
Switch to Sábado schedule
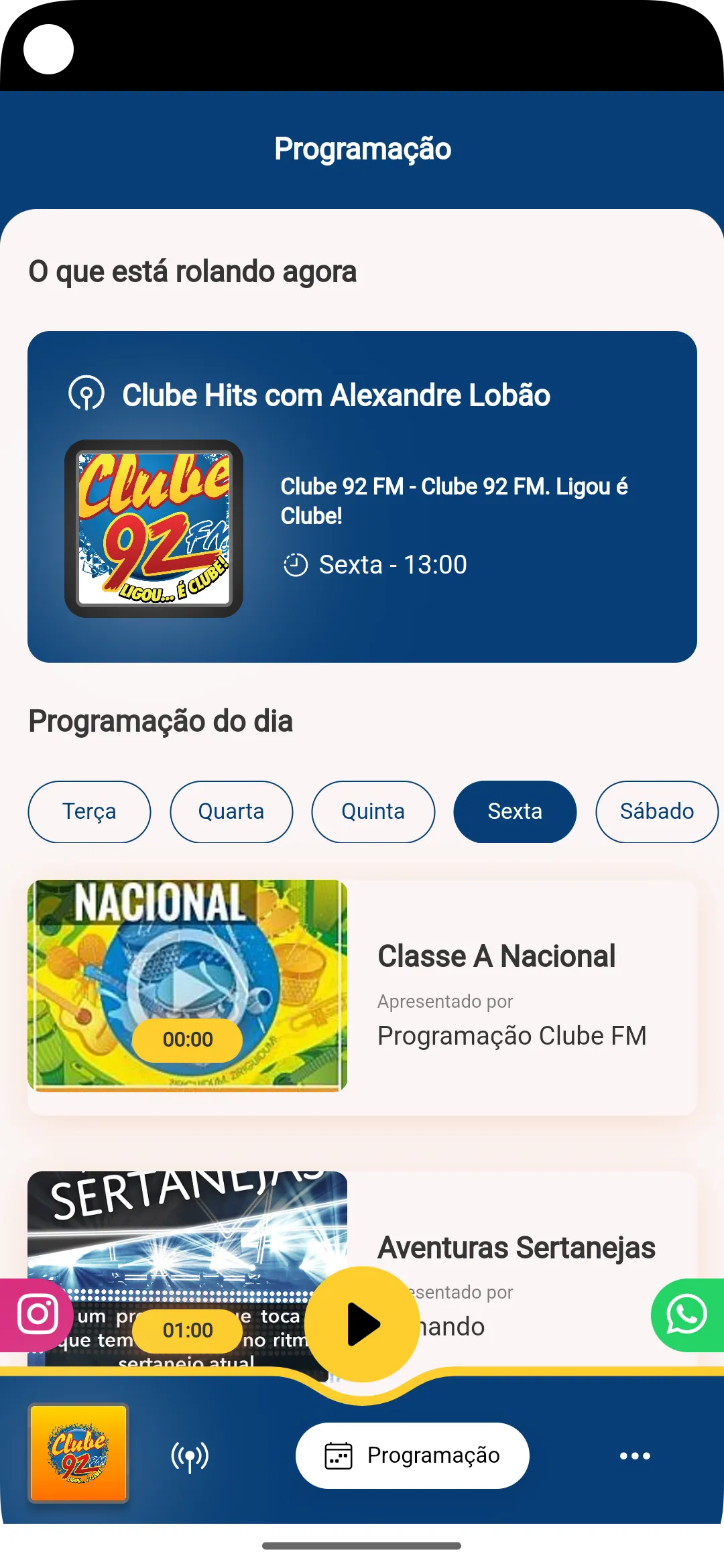[x=657, y=811]
